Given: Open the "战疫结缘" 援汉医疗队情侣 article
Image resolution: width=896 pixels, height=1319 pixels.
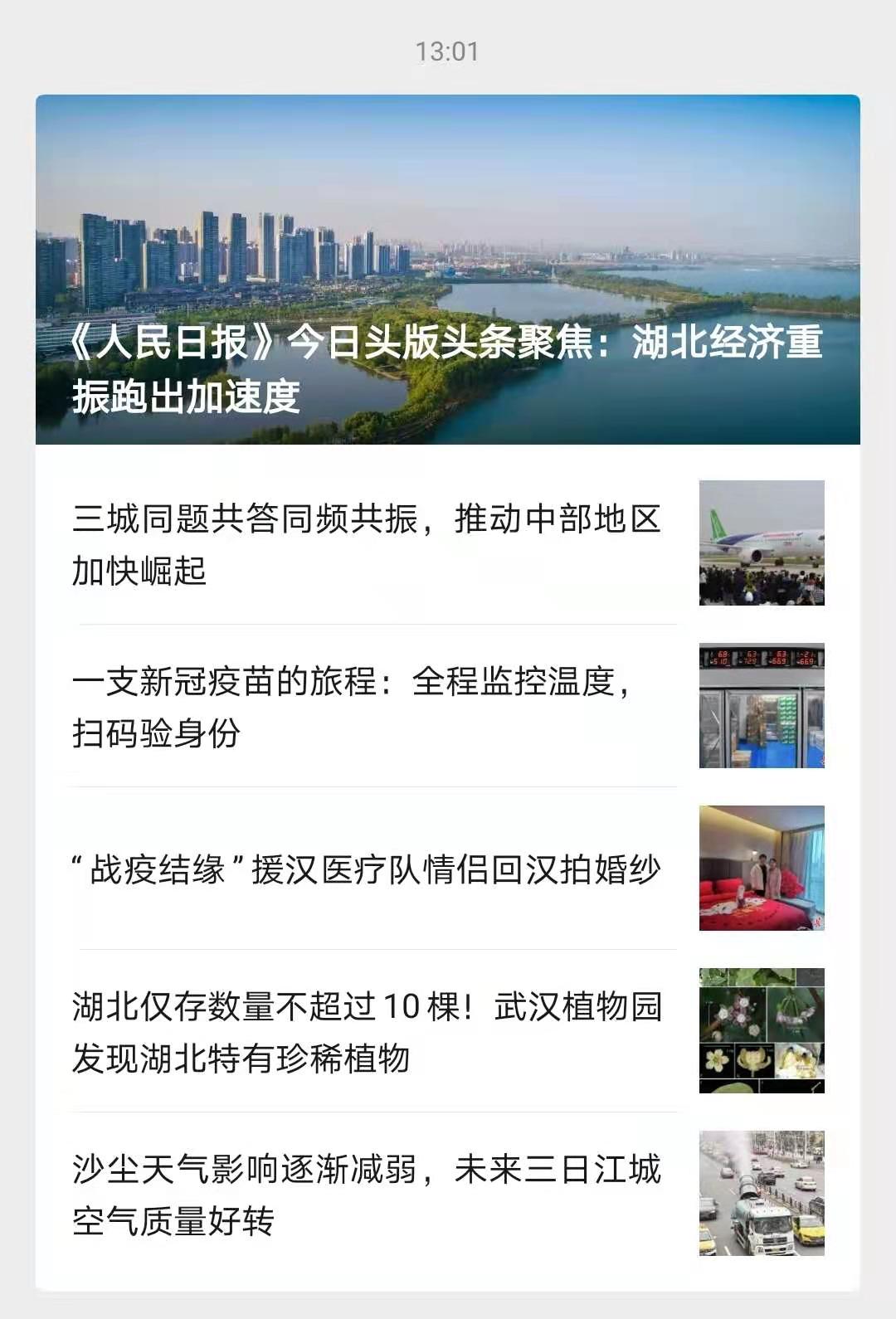Looking at the screenshot, I should (448, 869).
